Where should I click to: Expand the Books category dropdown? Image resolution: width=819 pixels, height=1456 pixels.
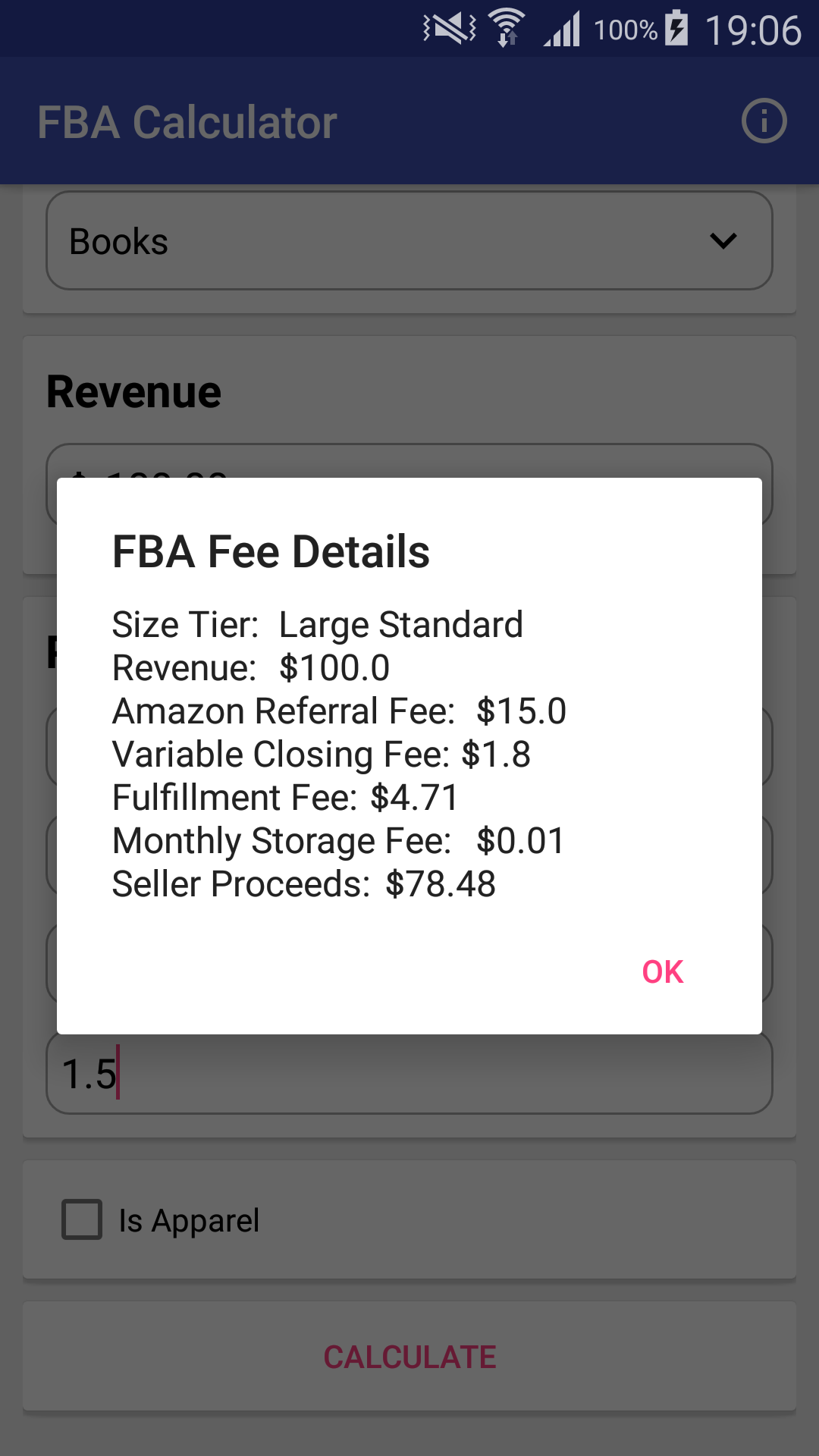coord(409,241)
